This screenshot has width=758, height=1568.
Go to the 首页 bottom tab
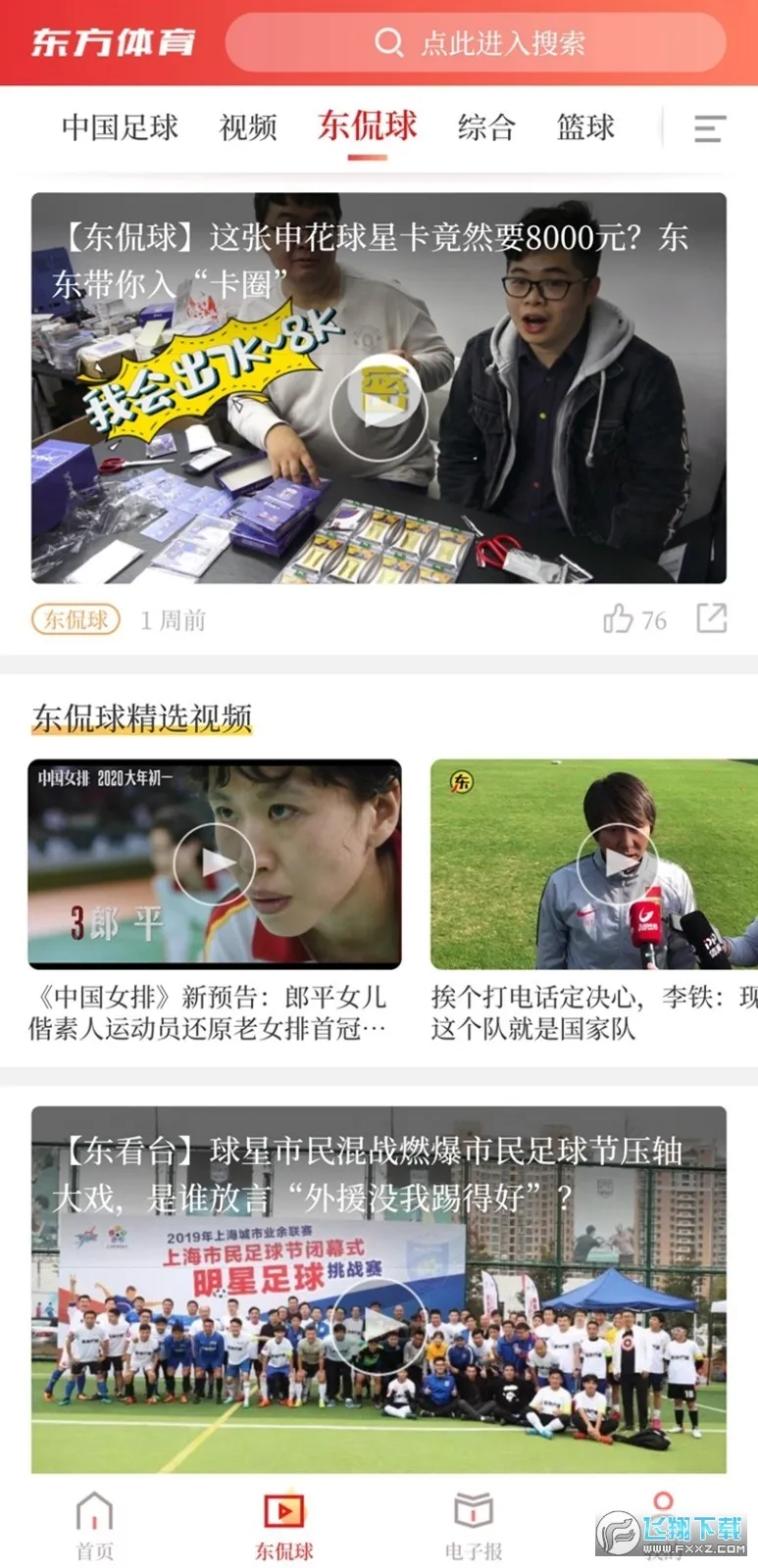(95, 1526)
